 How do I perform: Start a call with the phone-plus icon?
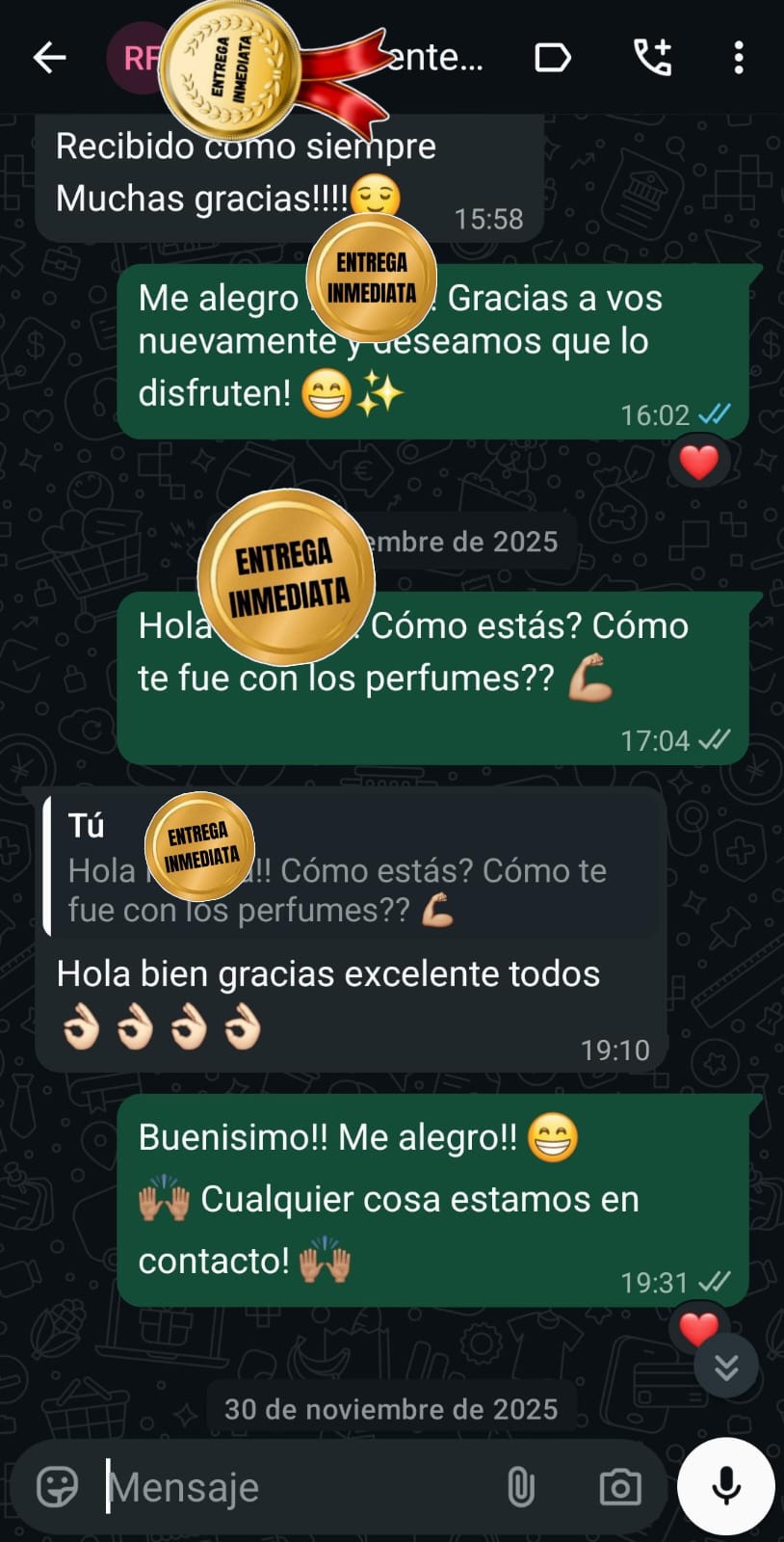click(x=652, y=58)
